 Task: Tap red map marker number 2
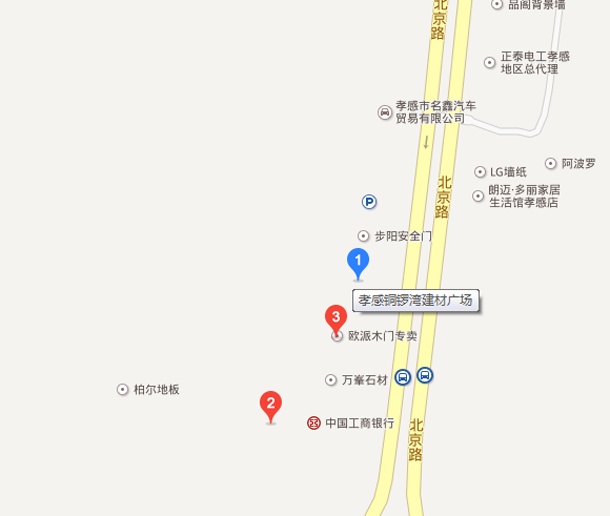269,404
